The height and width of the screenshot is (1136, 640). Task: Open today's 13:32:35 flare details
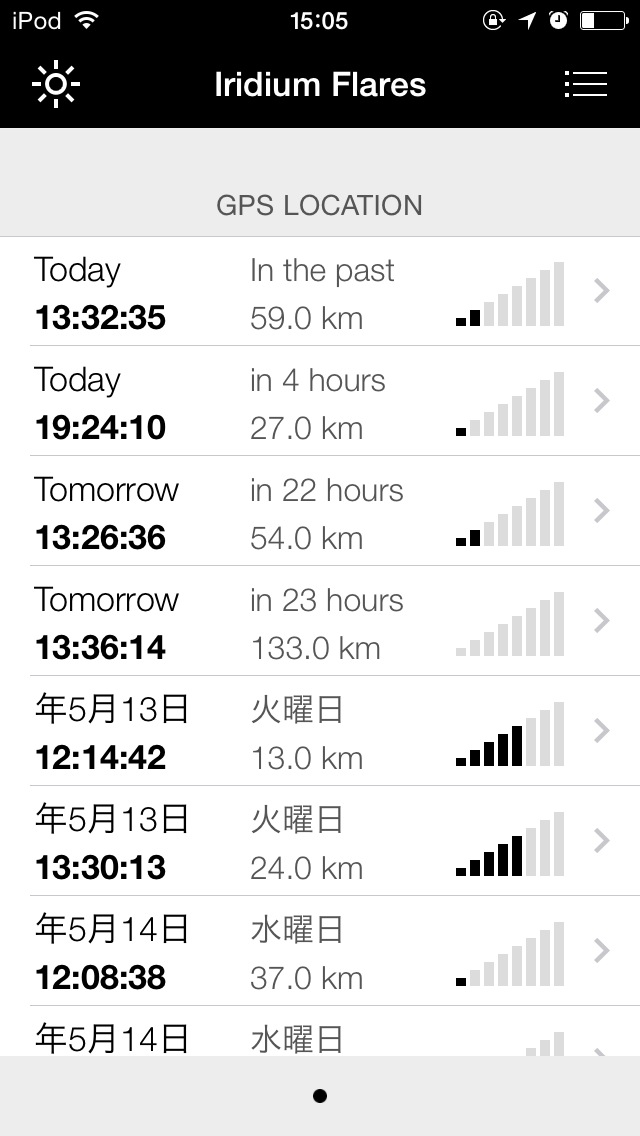[320, 293]
